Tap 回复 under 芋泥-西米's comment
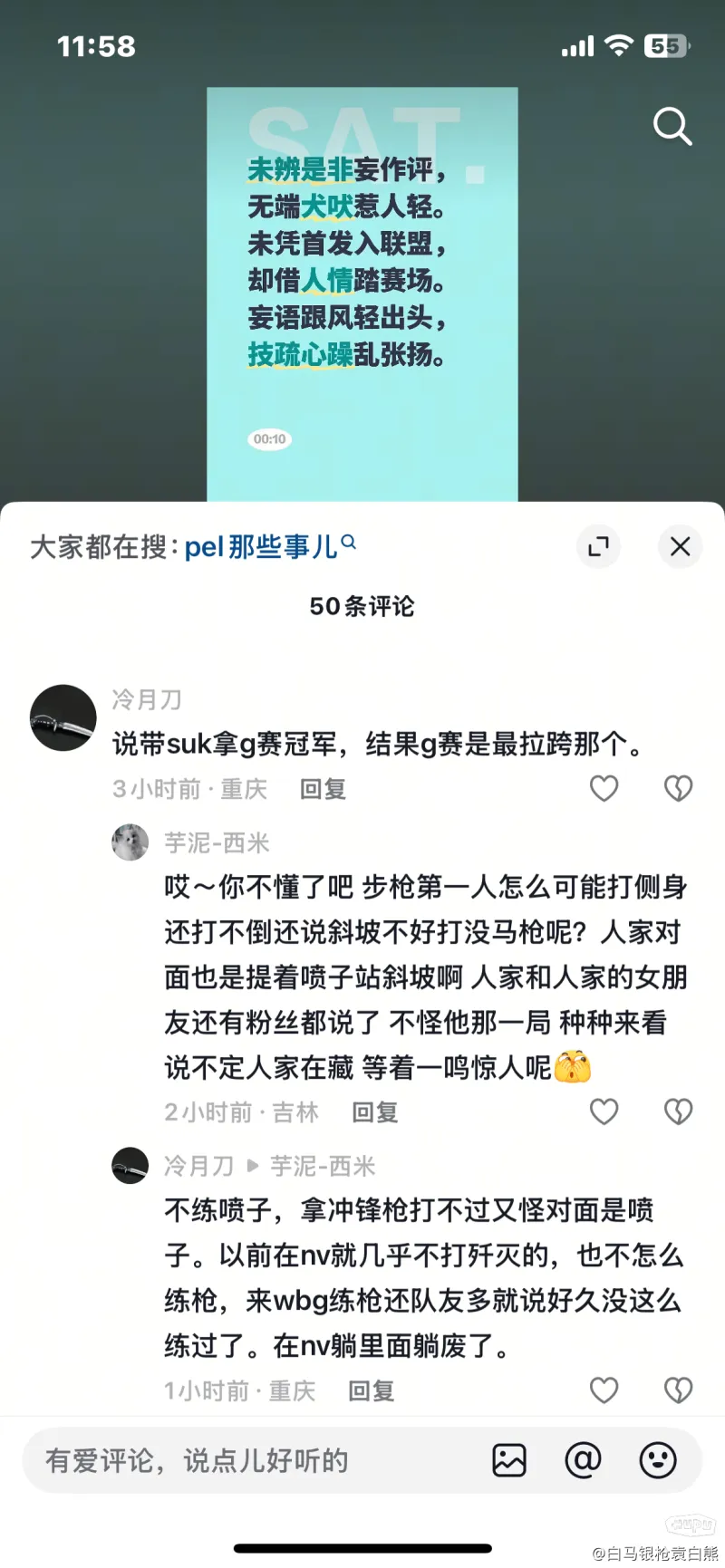The image size is (725, 1568). pos(374,1111)
